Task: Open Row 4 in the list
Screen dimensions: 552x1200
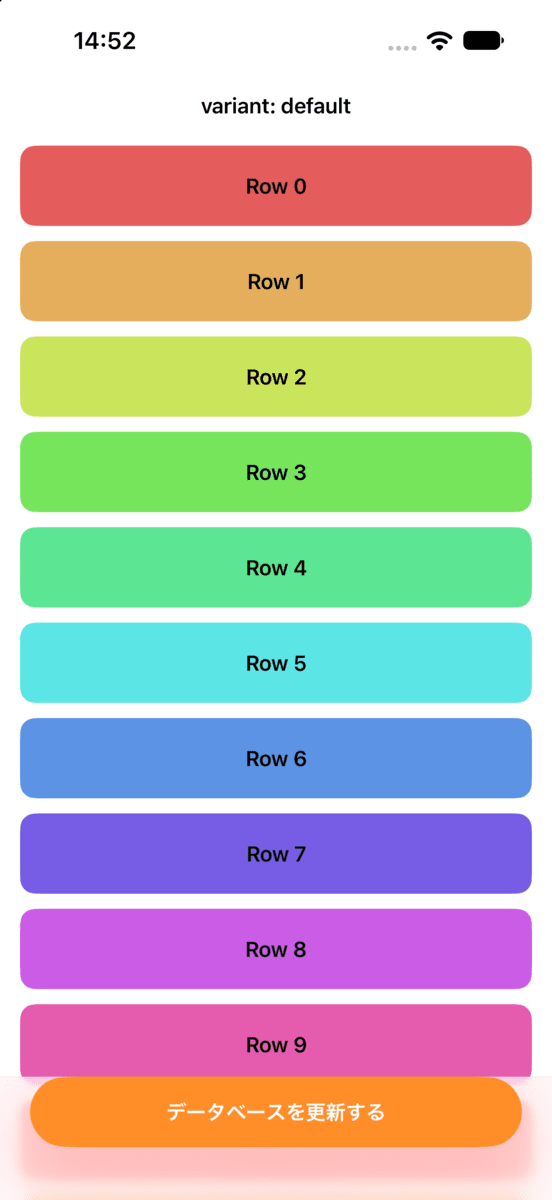Action: [x=276, y=567]
